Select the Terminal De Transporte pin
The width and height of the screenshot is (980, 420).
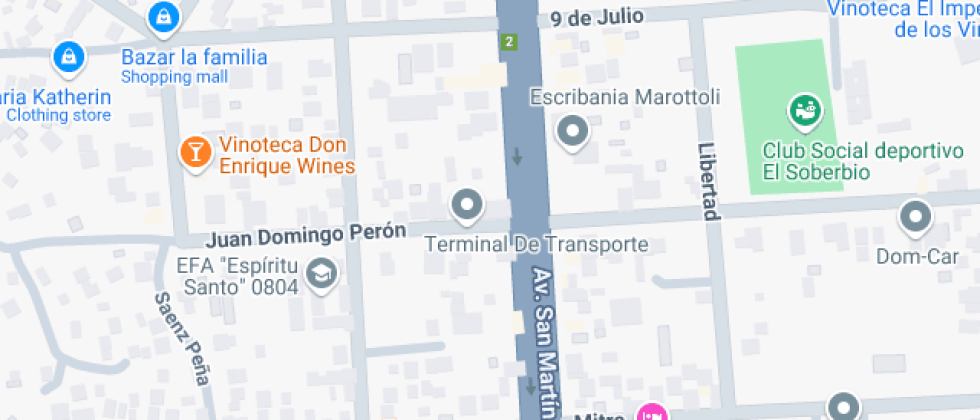[467, 207]
